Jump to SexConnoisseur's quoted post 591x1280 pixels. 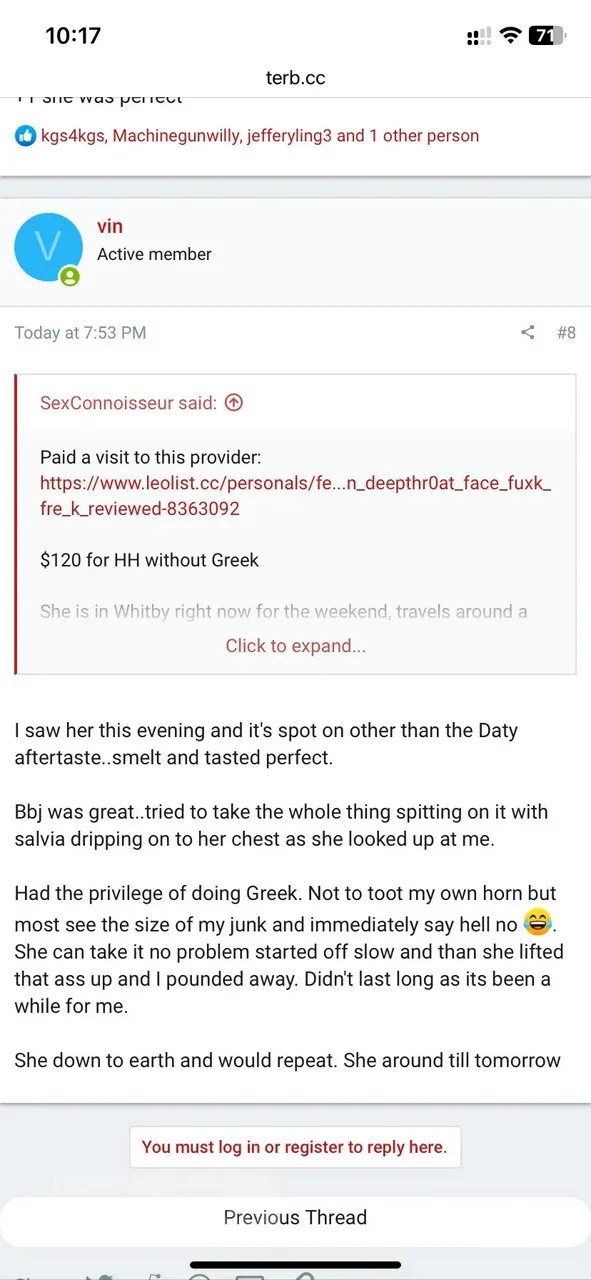coord(234,403)
